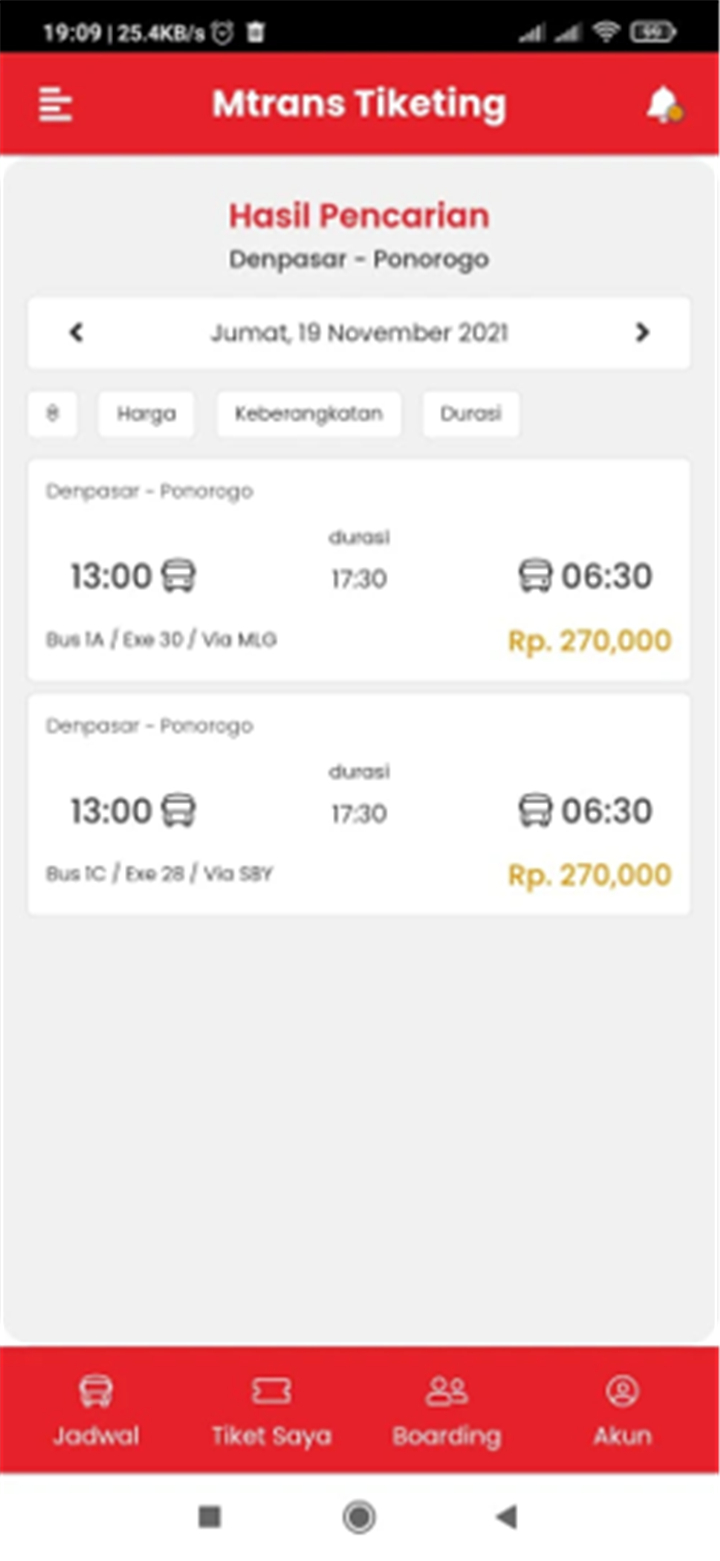This screenshot has height=1561, width=720.
Task: Tap the system back button
Action: [x=507, y=1517]
